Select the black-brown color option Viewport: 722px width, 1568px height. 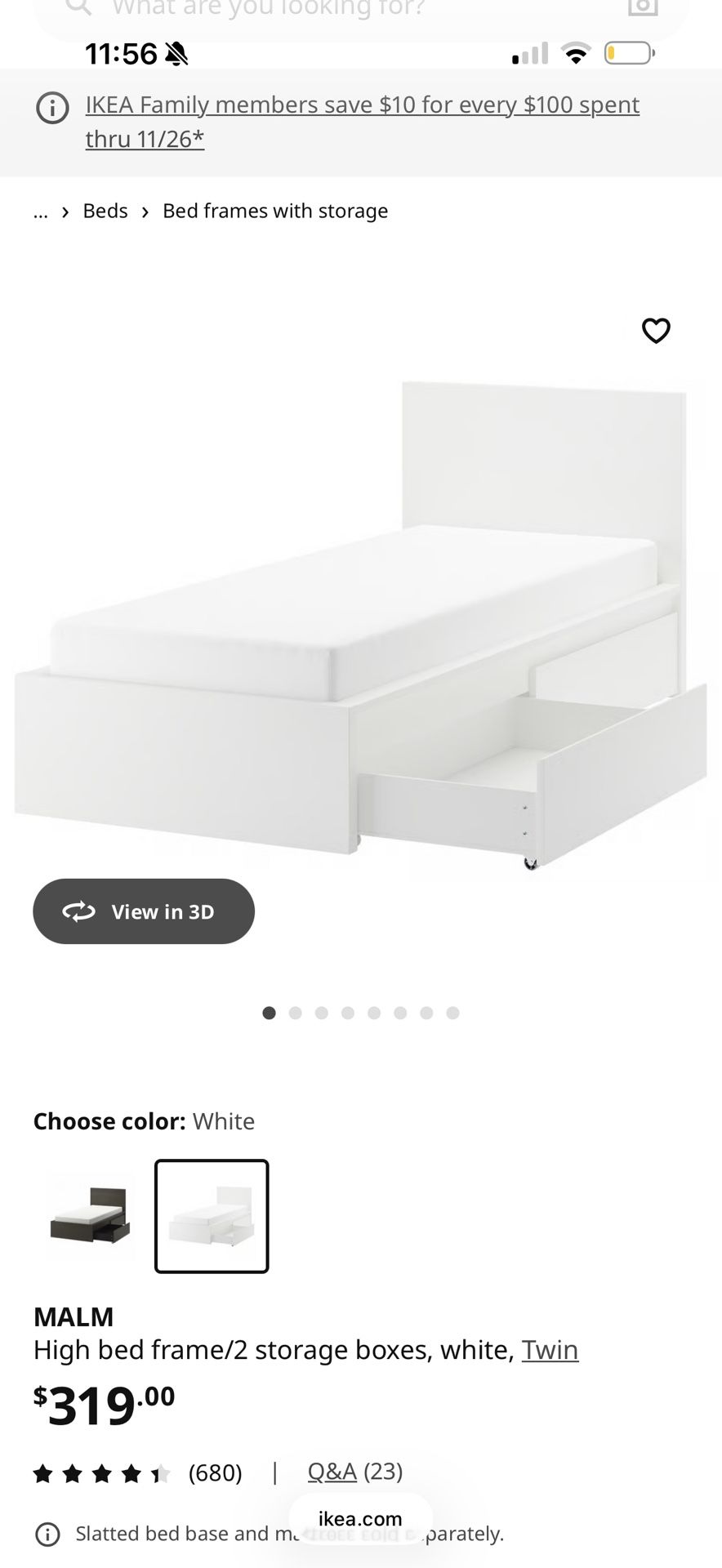point(90,1216)
